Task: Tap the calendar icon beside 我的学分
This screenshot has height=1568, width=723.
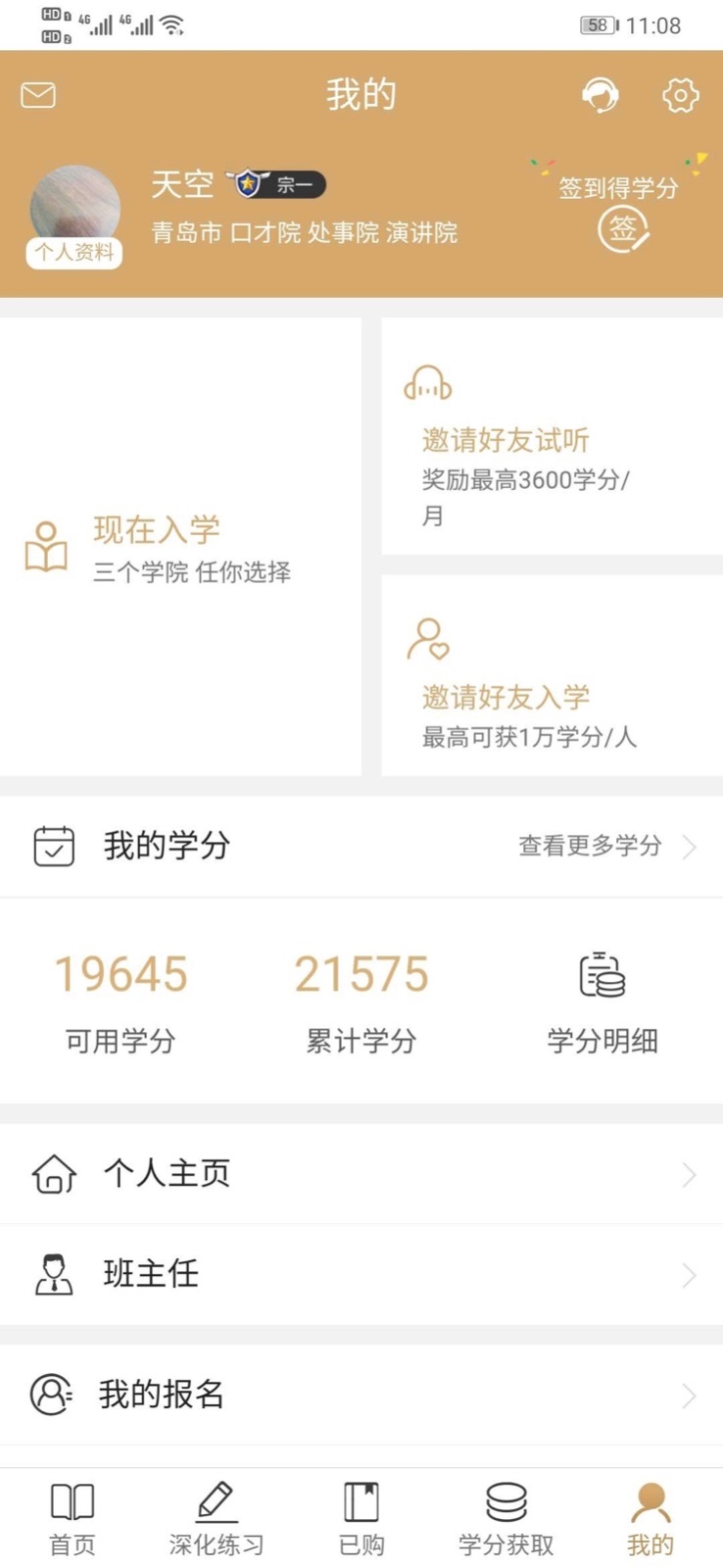Action: tap(53, 845)
